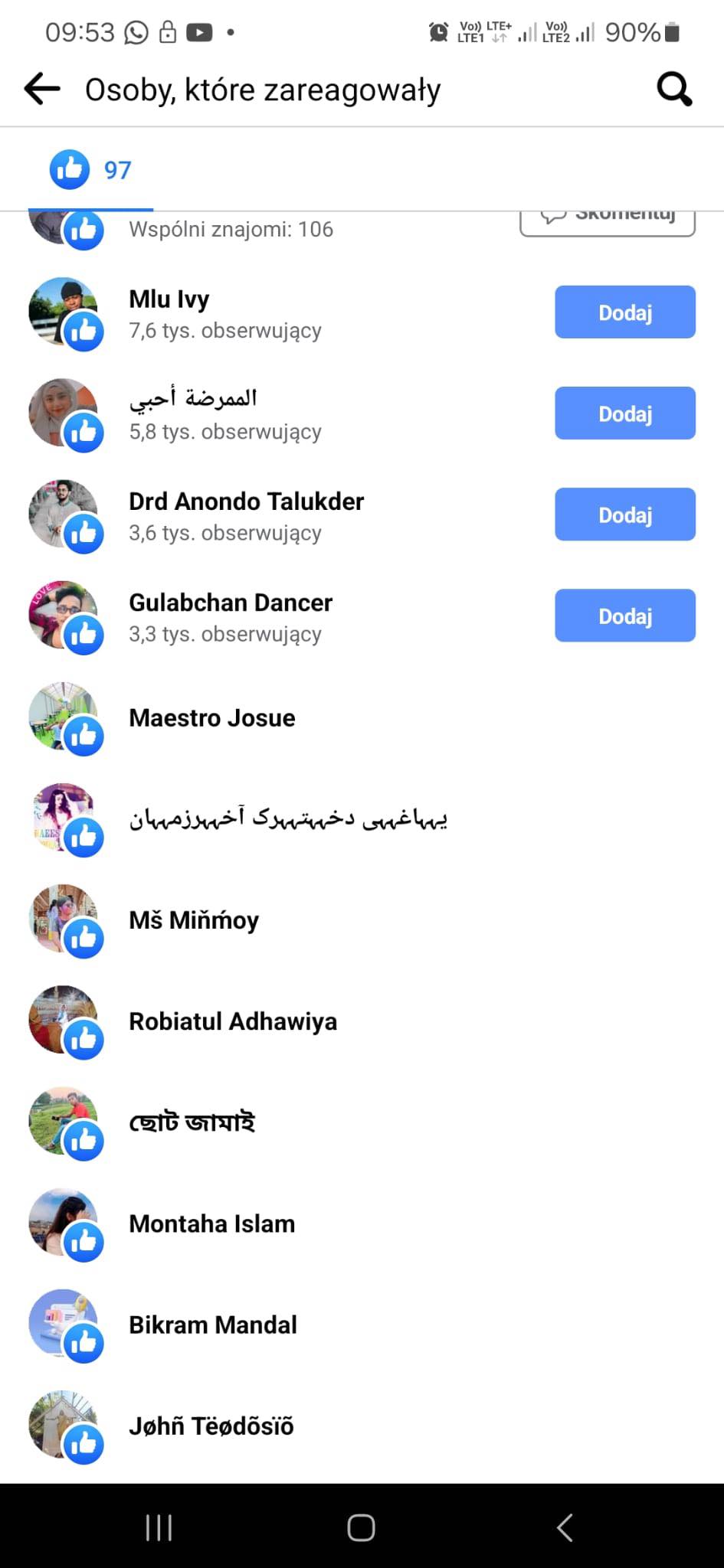Open Mš Miňṁoy's profile row
Screen dimensions: 724x1568
pyautogui.click(x=362, y=920)
